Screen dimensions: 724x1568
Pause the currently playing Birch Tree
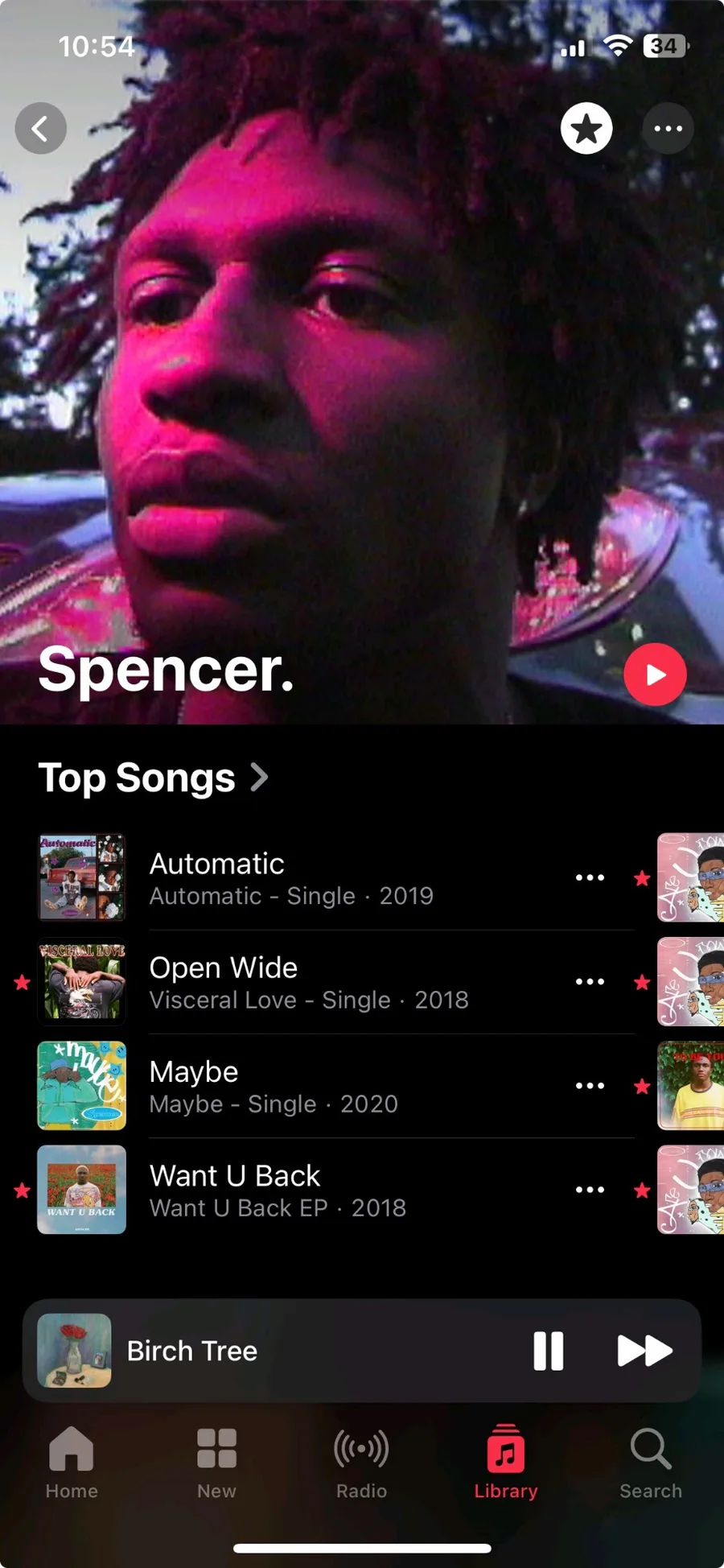tap(549, 1351)
